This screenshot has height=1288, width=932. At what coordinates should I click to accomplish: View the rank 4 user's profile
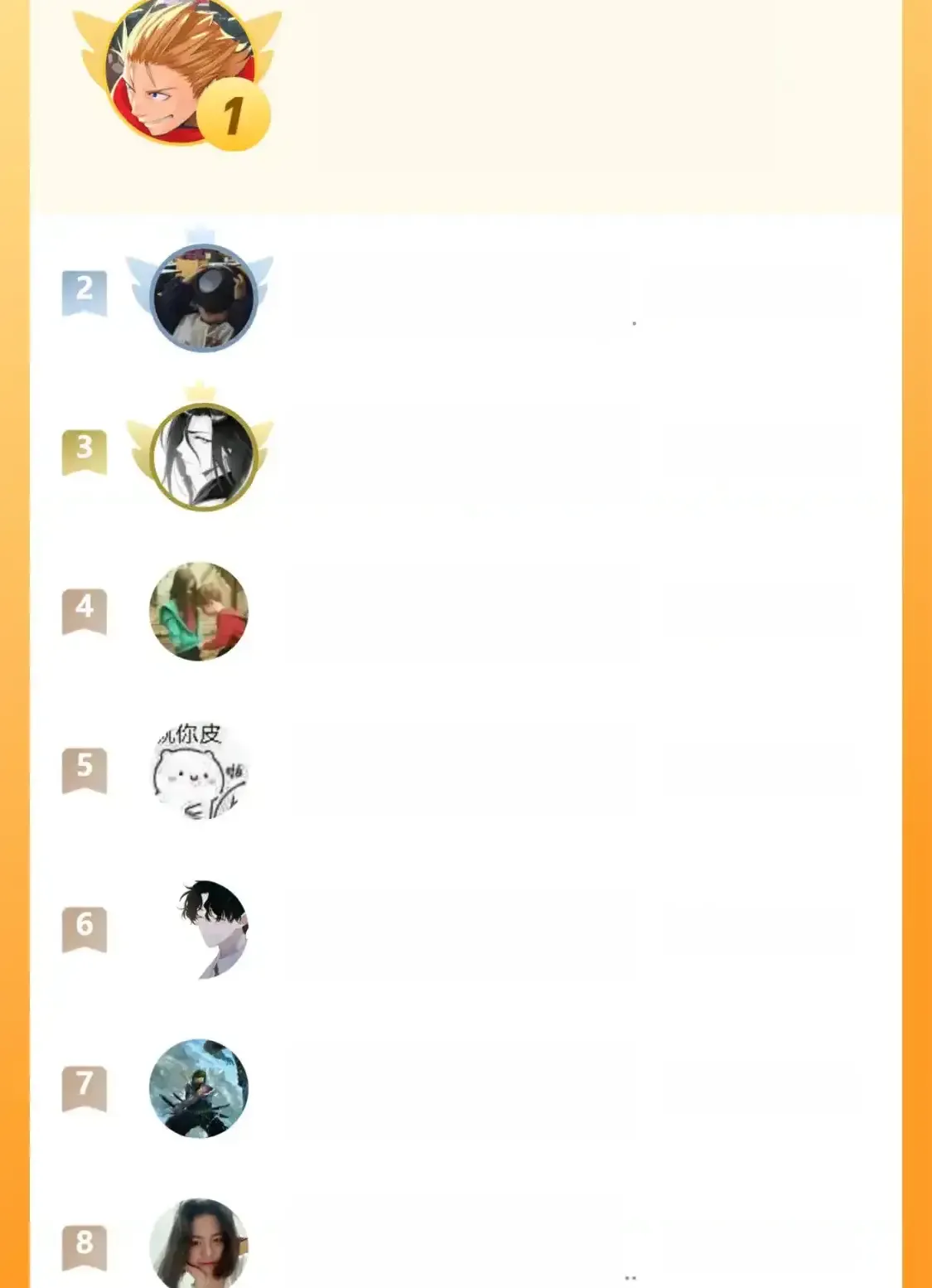click(x=199, y=612)
